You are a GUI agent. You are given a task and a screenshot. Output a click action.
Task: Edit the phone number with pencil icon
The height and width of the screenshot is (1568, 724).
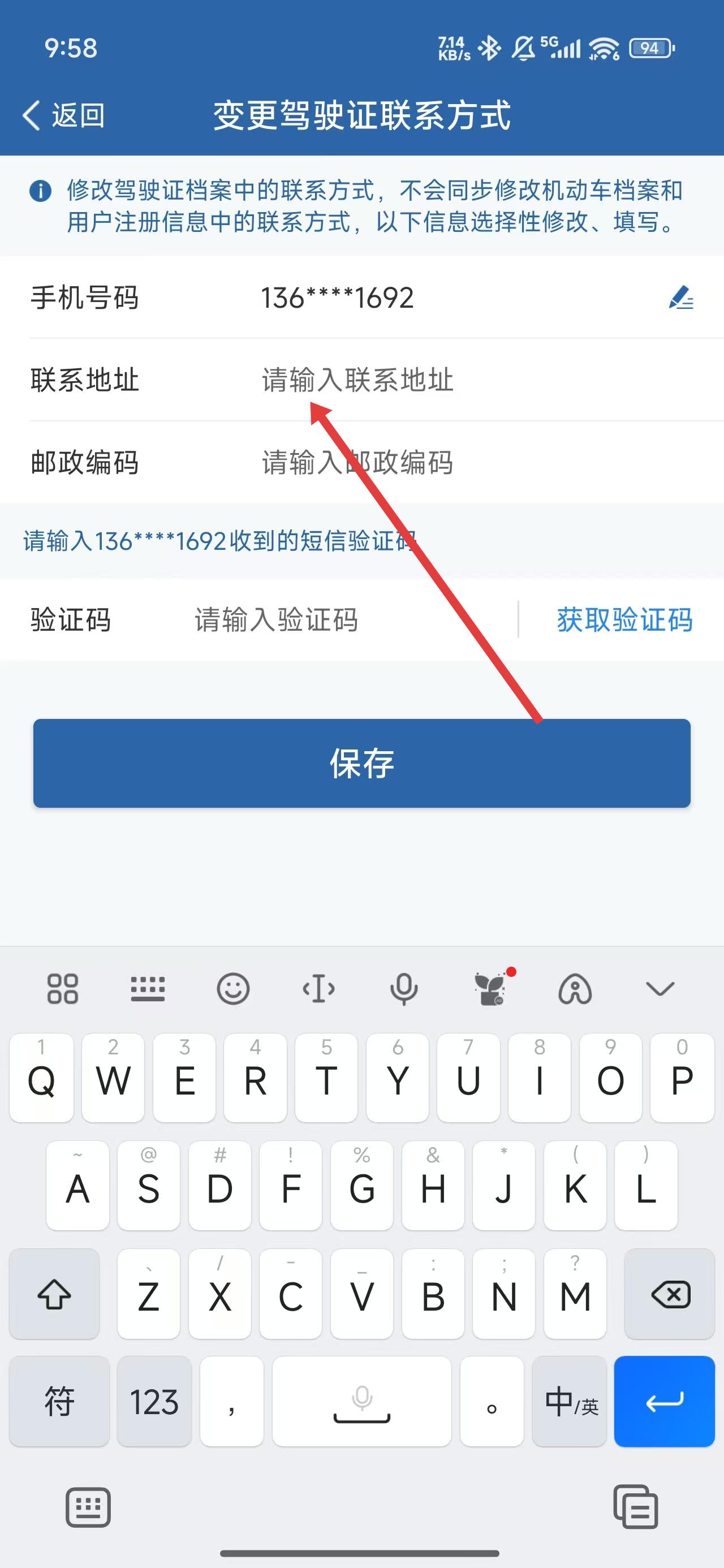click(681, 298)
